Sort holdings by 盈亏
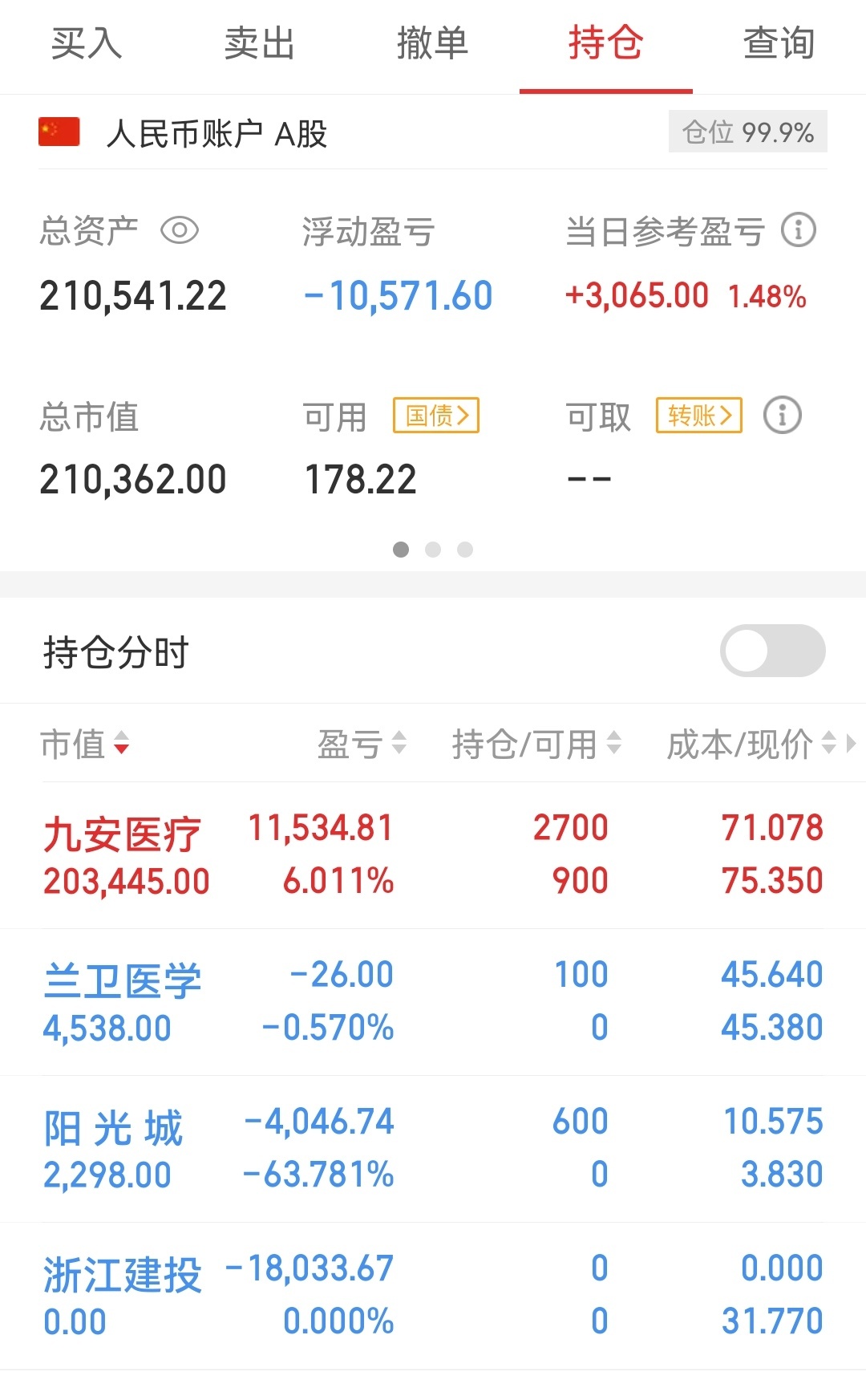The width and height of the screenshot is (866, 1400). pyautogui.click(x=362, y=745)
